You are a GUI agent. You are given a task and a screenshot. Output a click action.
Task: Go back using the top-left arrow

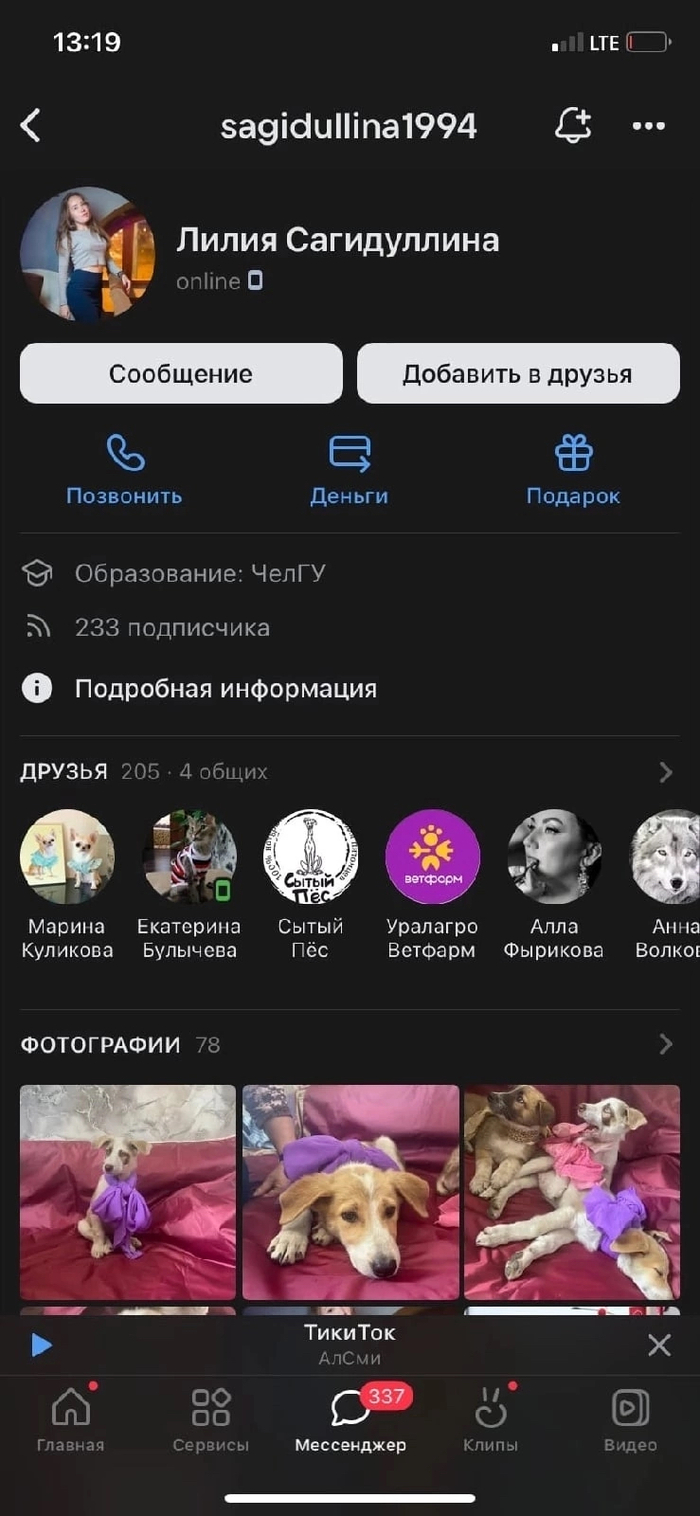[31, 126]
